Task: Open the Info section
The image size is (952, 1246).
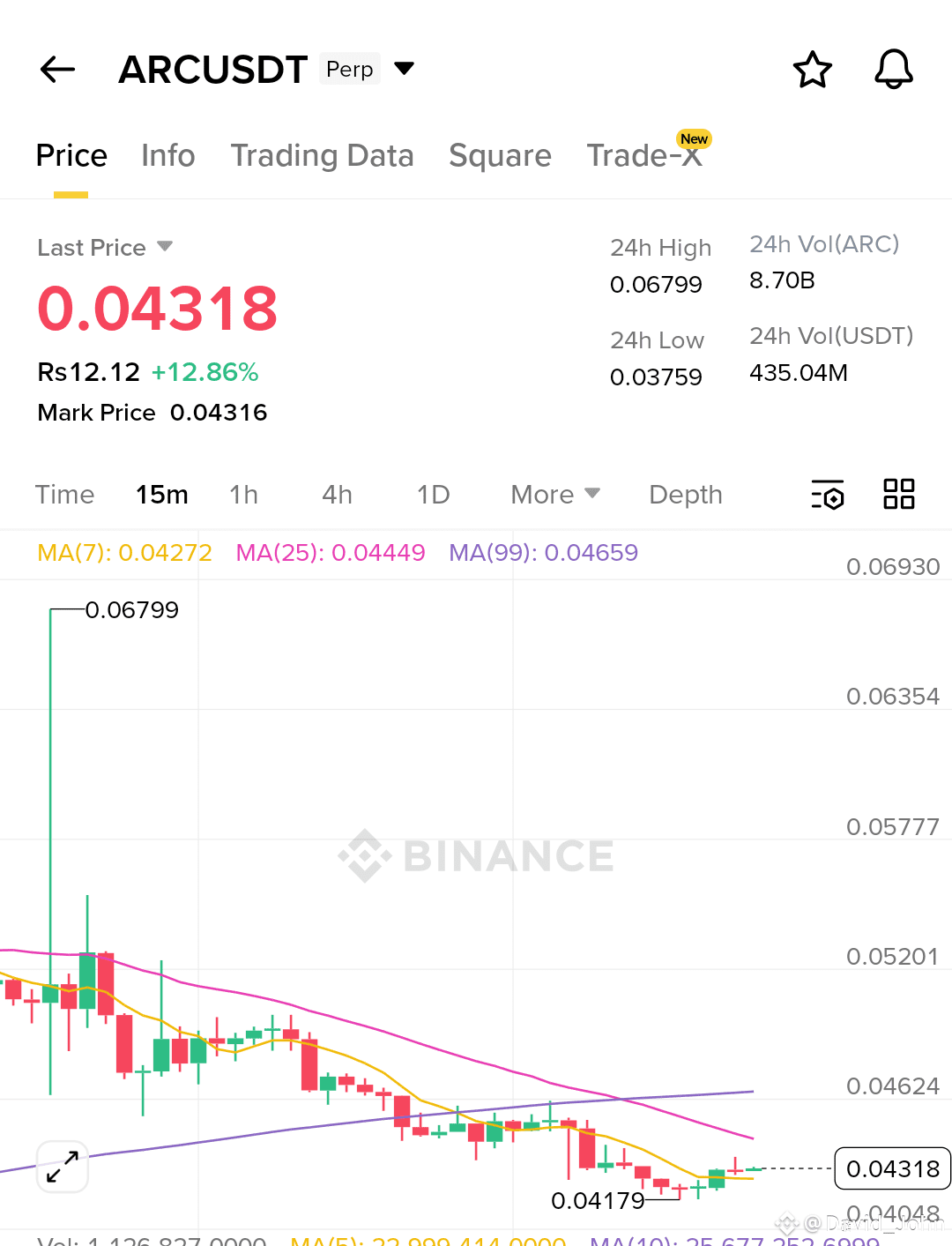Action: pos(167,155)
